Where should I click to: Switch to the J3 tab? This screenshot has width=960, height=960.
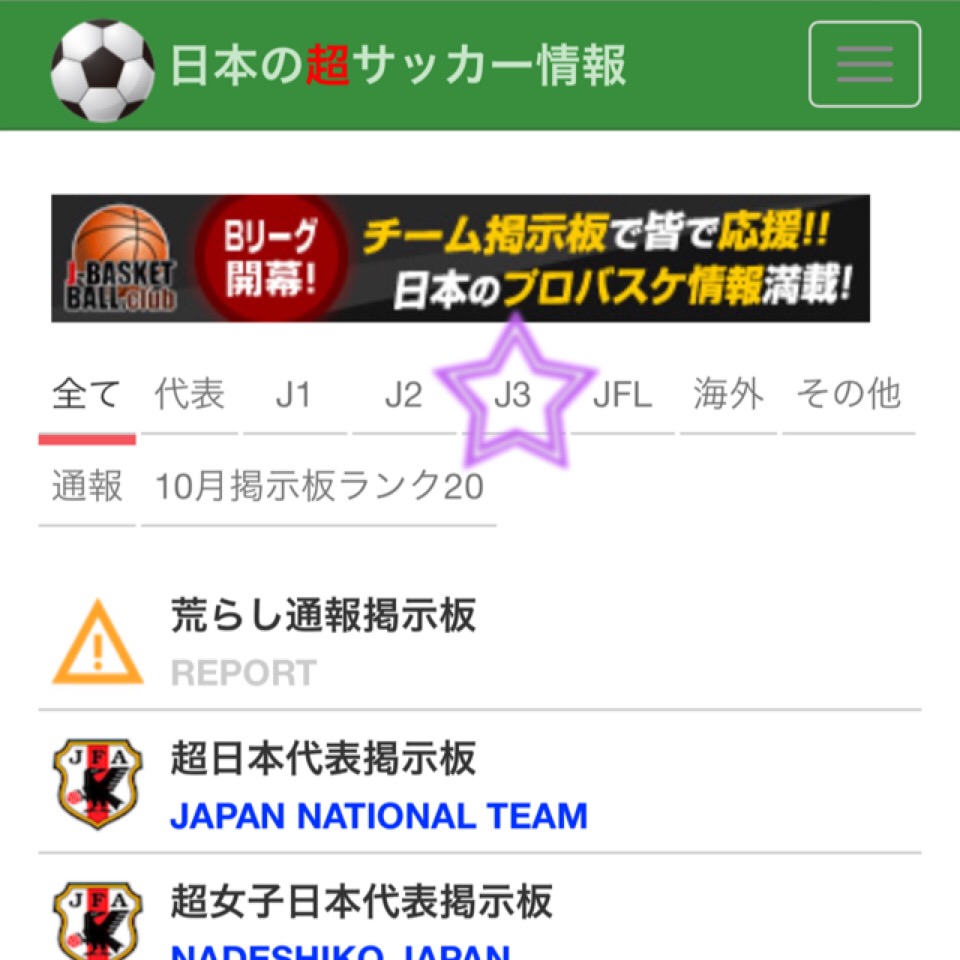(x=512, y=396)
